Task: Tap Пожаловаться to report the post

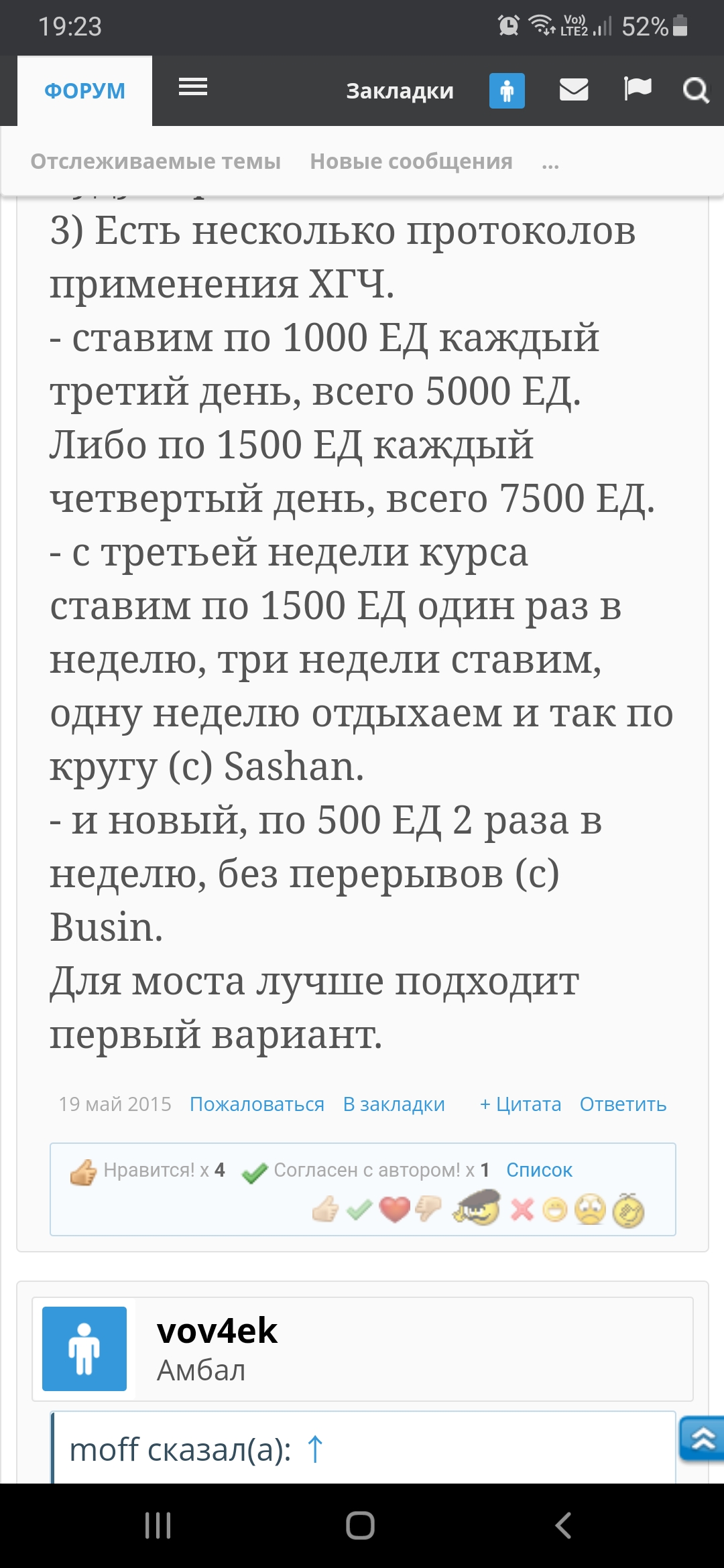Action: 257,1104
